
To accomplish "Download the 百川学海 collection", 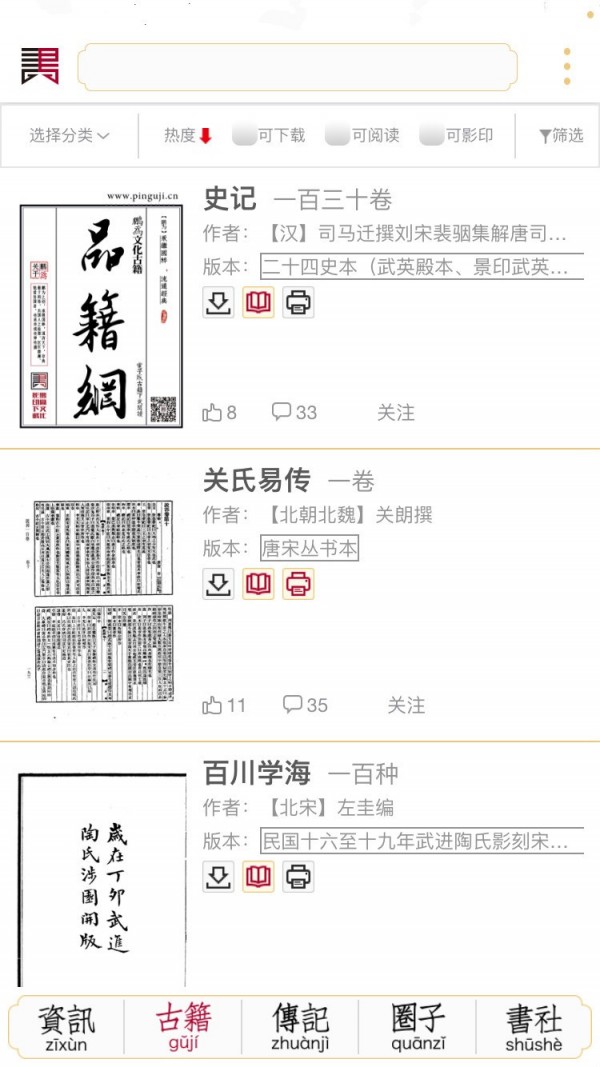I will pyautogui.click(x=218, y=877).
